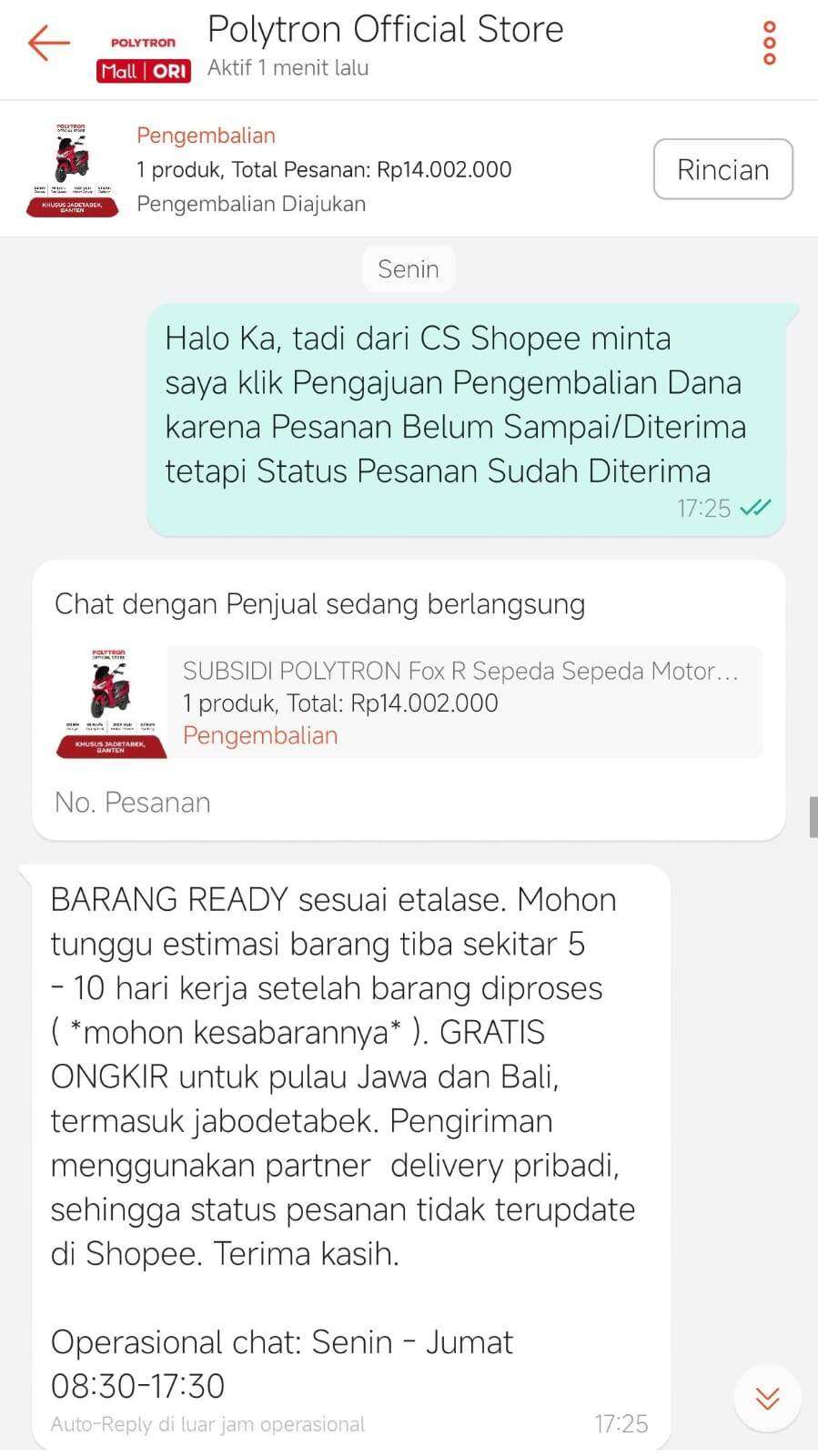This screenshot has height=1456, width=818.
Task: Click the Polytron Official Store header title
Action: [386, 28]
